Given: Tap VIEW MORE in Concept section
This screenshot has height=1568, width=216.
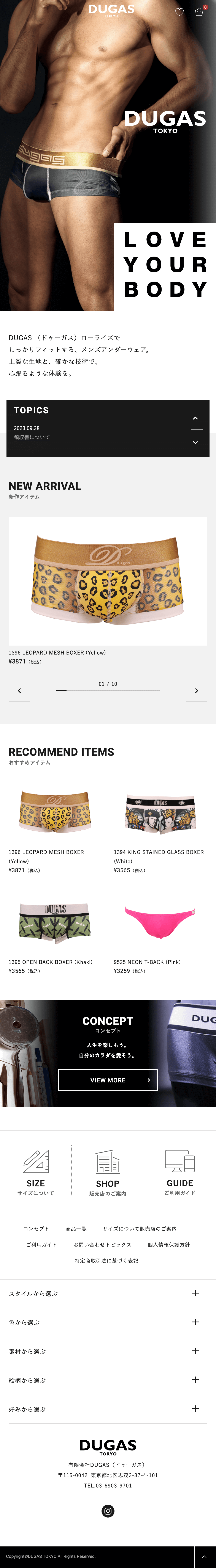Looking at the screenshot, I should [108, 1080].
